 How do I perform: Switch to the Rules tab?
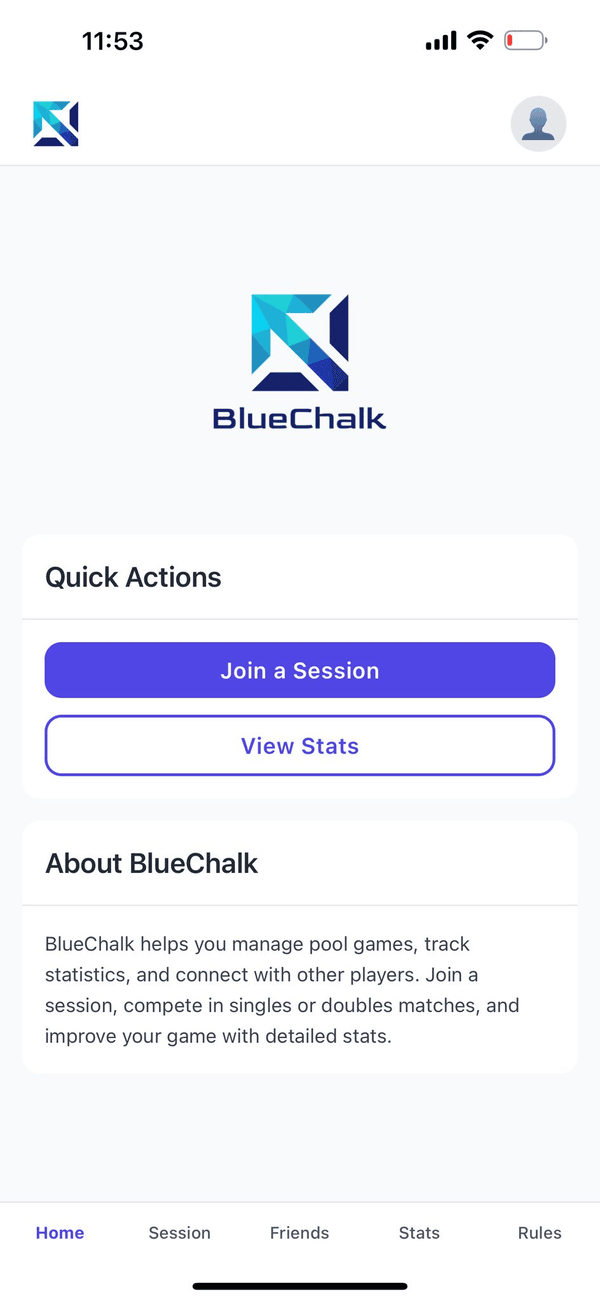(x=540, y=1233)
